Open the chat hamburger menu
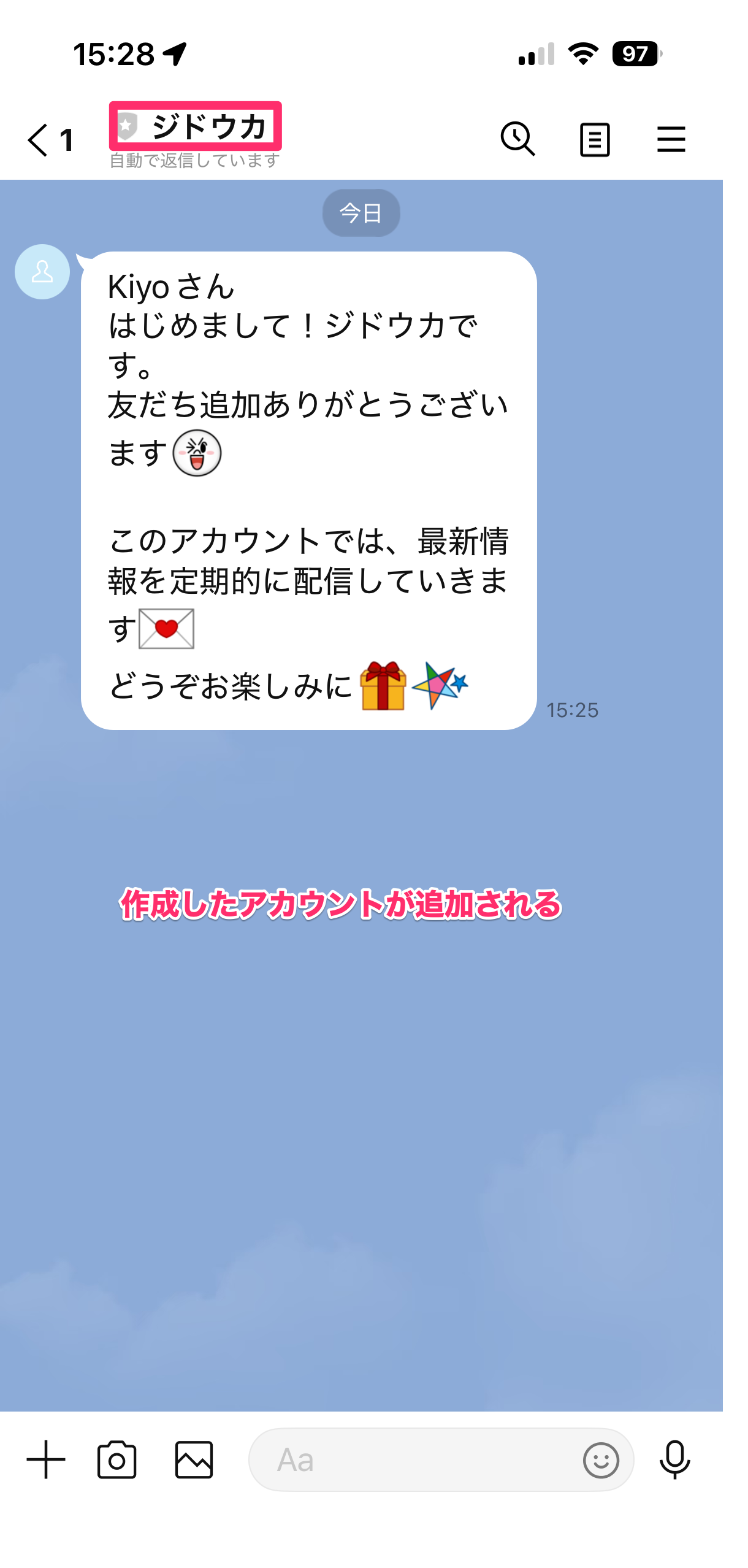Viewport: 748px width, 1568px height. (x=671, y=139)
